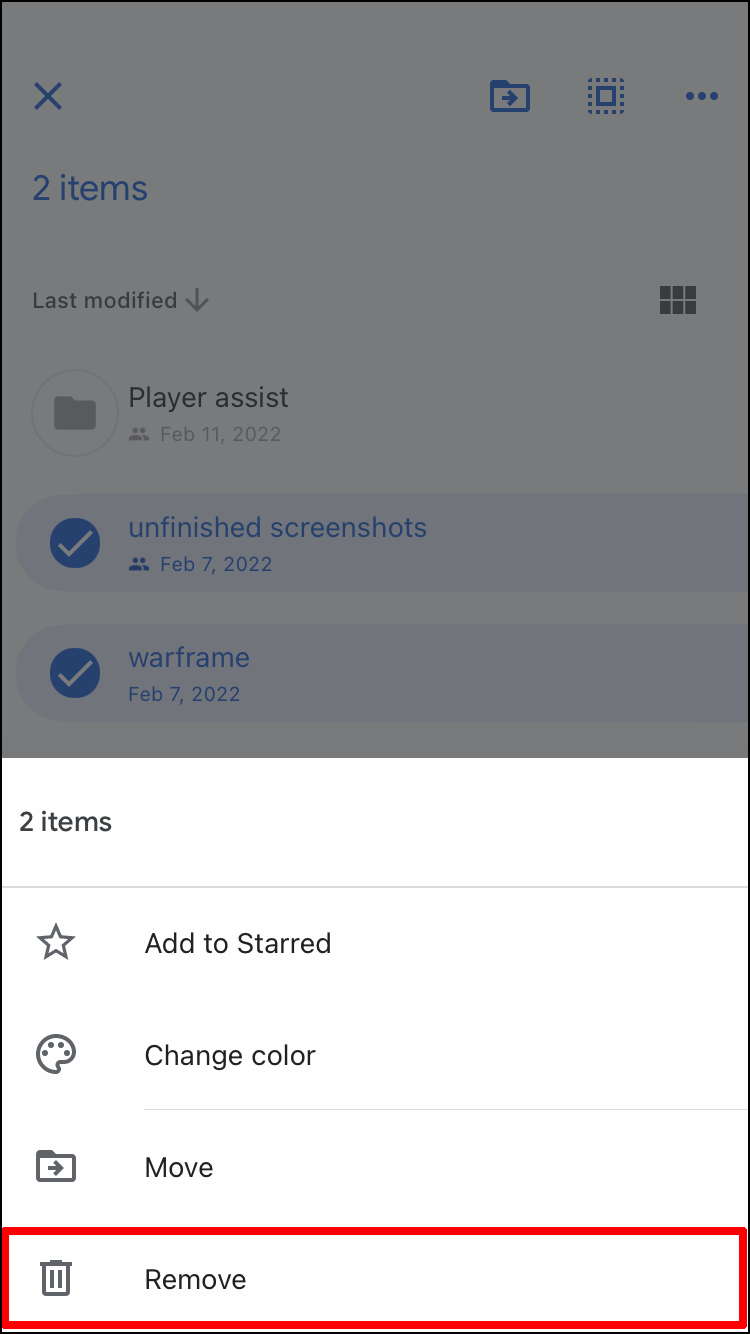Viewport: 750px width, 1334px height.
Task: Switch to grid view layout
Action: pyautogui.click(x=678, y=300)
